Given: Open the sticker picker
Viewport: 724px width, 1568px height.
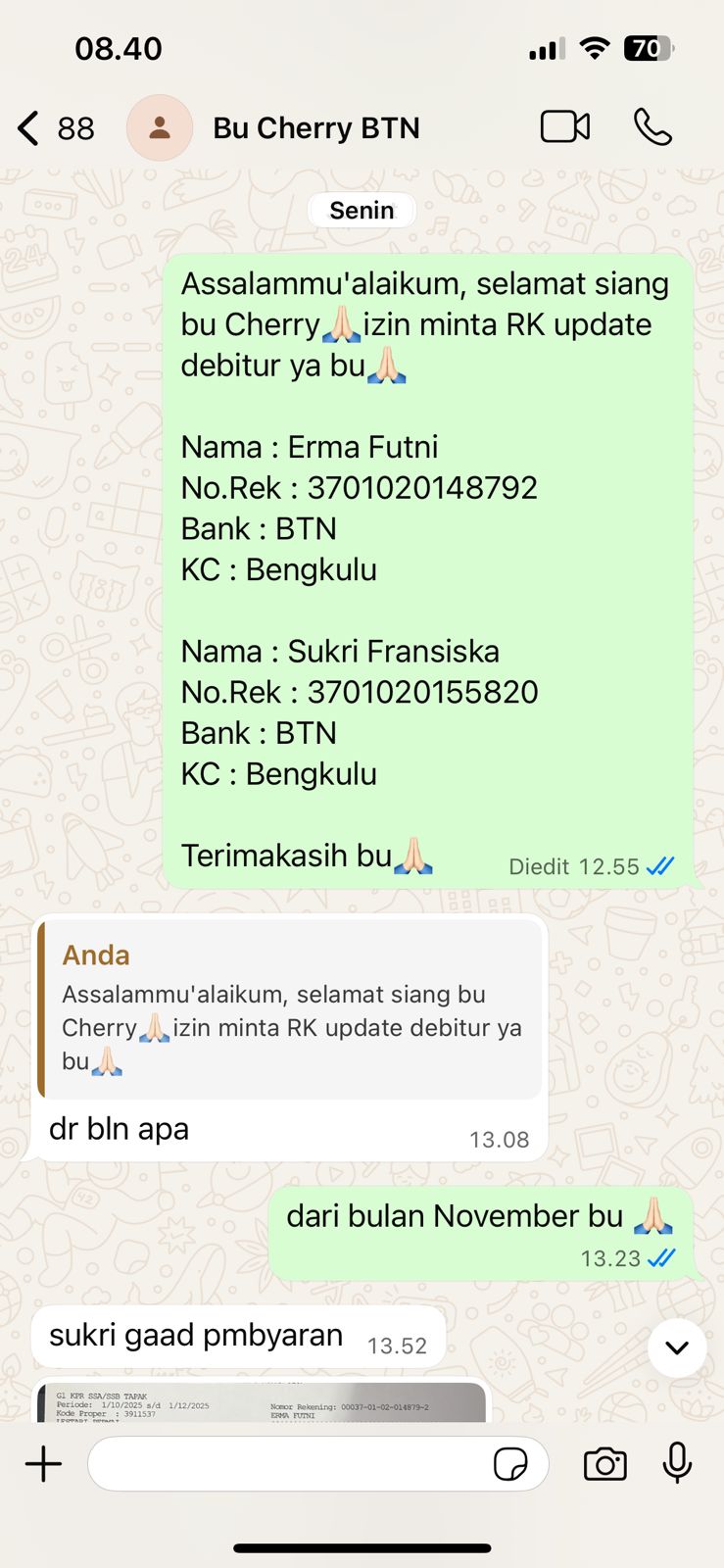Looking at the screenshot, I should coord(510,1465).
